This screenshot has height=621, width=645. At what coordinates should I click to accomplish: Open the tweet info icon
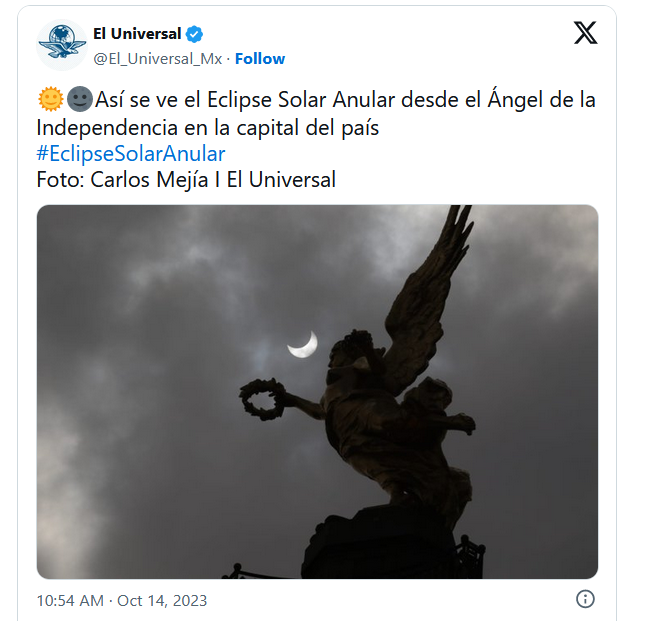click(586, 599)
